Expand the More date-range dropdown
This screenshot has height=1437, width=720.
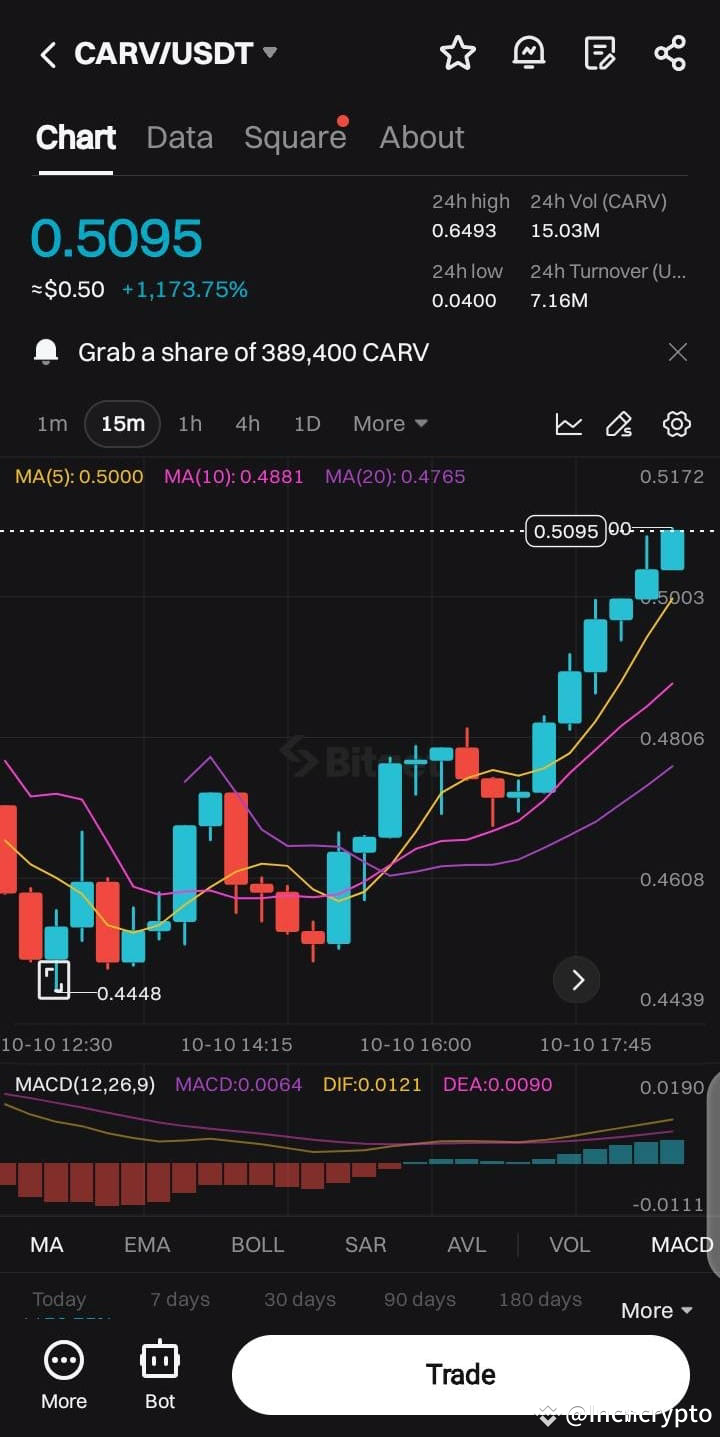click(x=655, y=1310)
